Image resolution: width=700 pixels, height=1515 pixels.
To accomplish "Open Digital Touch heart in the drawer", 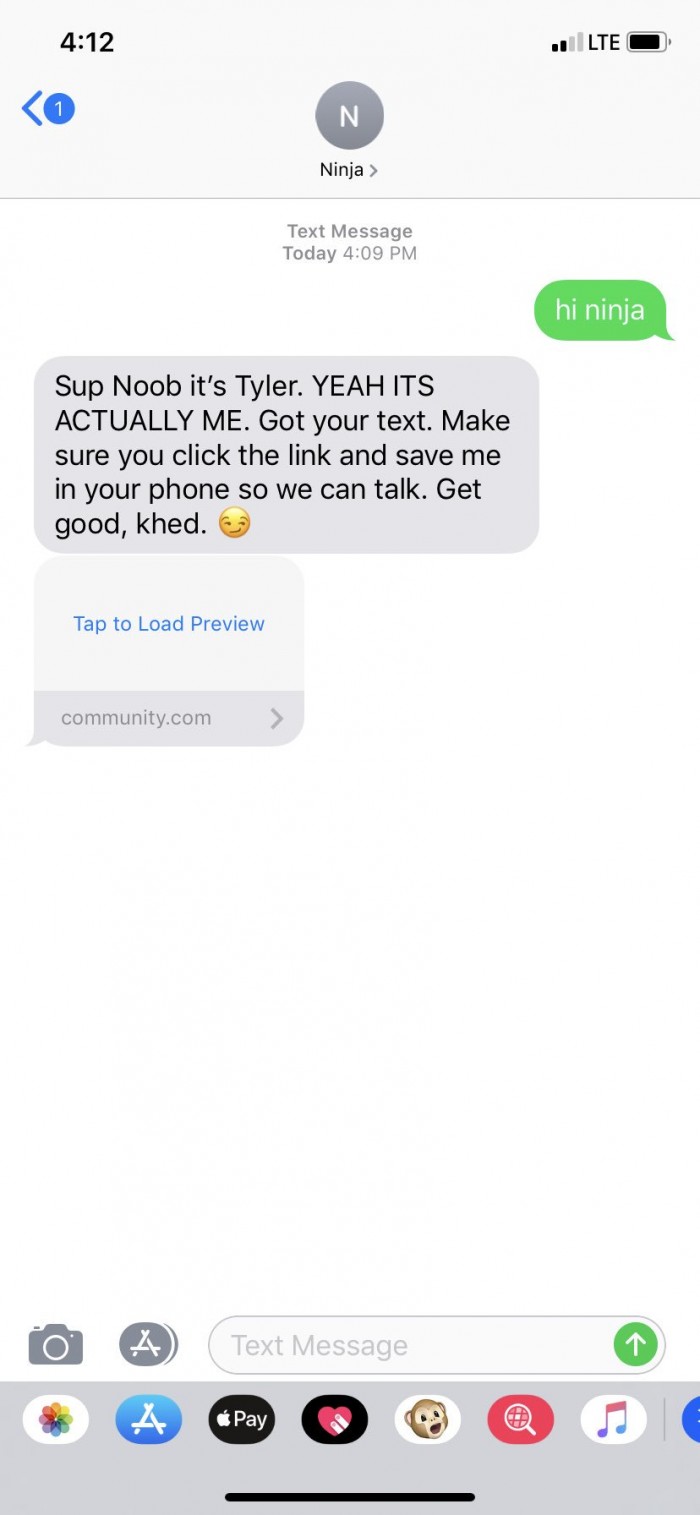I will 334,1419.
